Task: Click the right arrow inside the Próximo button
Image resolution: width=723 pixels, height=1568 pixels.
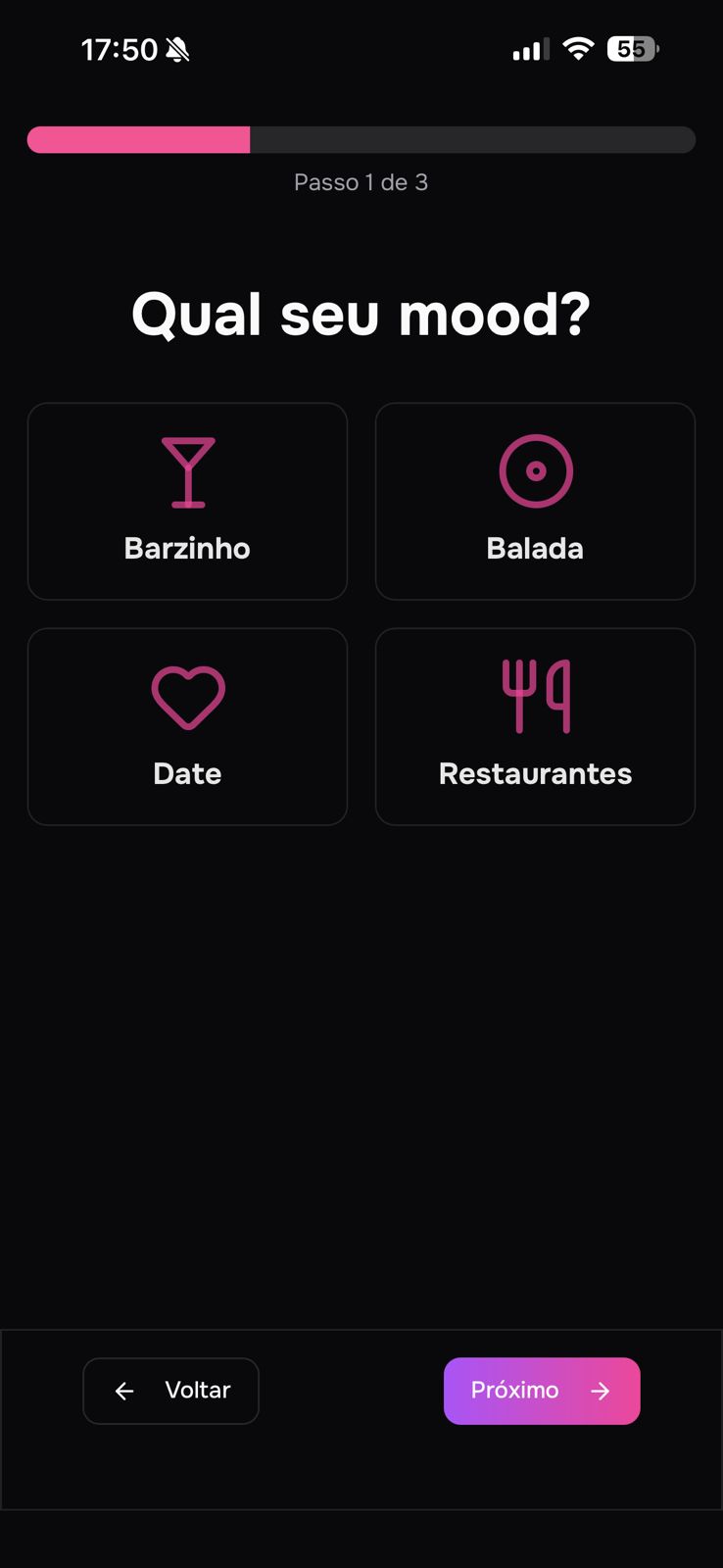Action: click(601, 1391)
